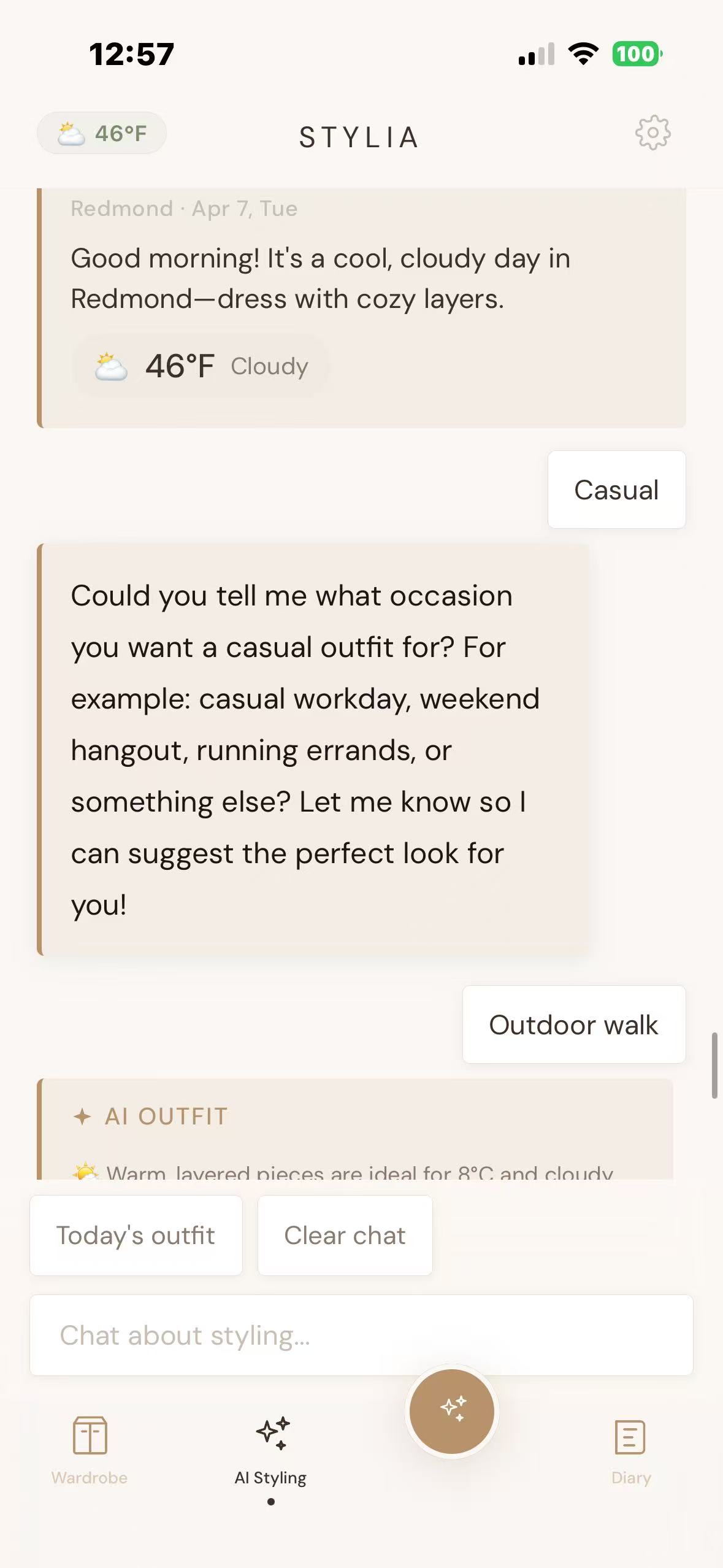Tap the AI OUTFIT sparkle icon
This screenshot has width=723, height=1568.
(x=83, y=1115)
